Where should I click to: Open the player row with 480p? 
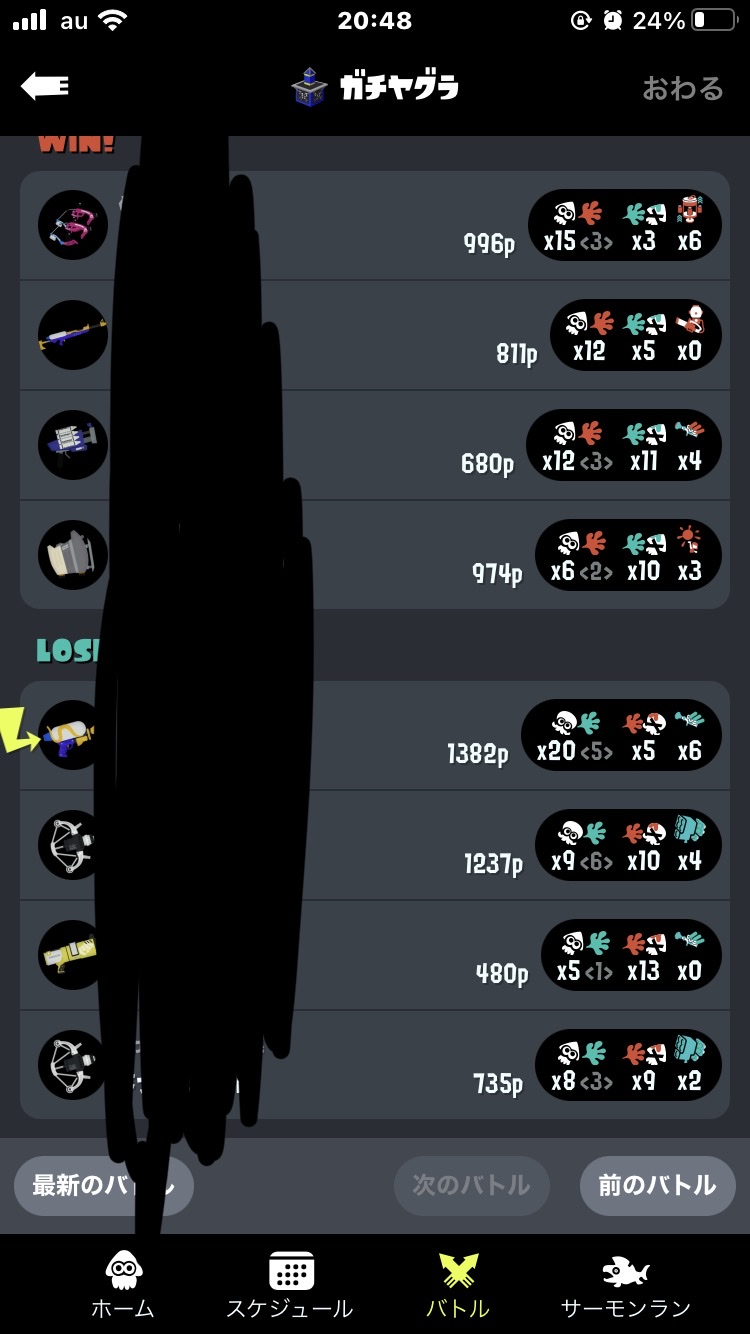point(375,956)
